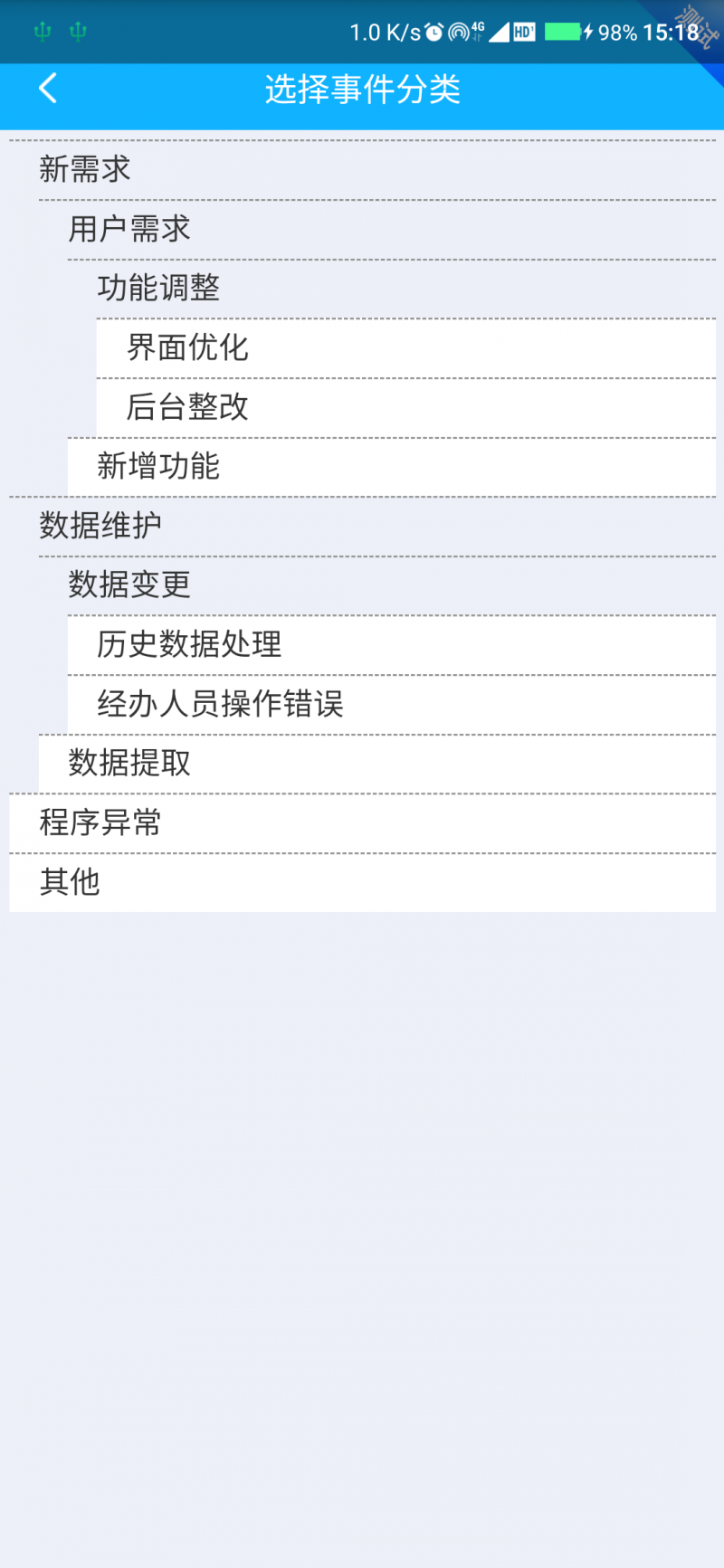Tap the 数据变更 tree node
724x1568 pixels.
point(377,585)
